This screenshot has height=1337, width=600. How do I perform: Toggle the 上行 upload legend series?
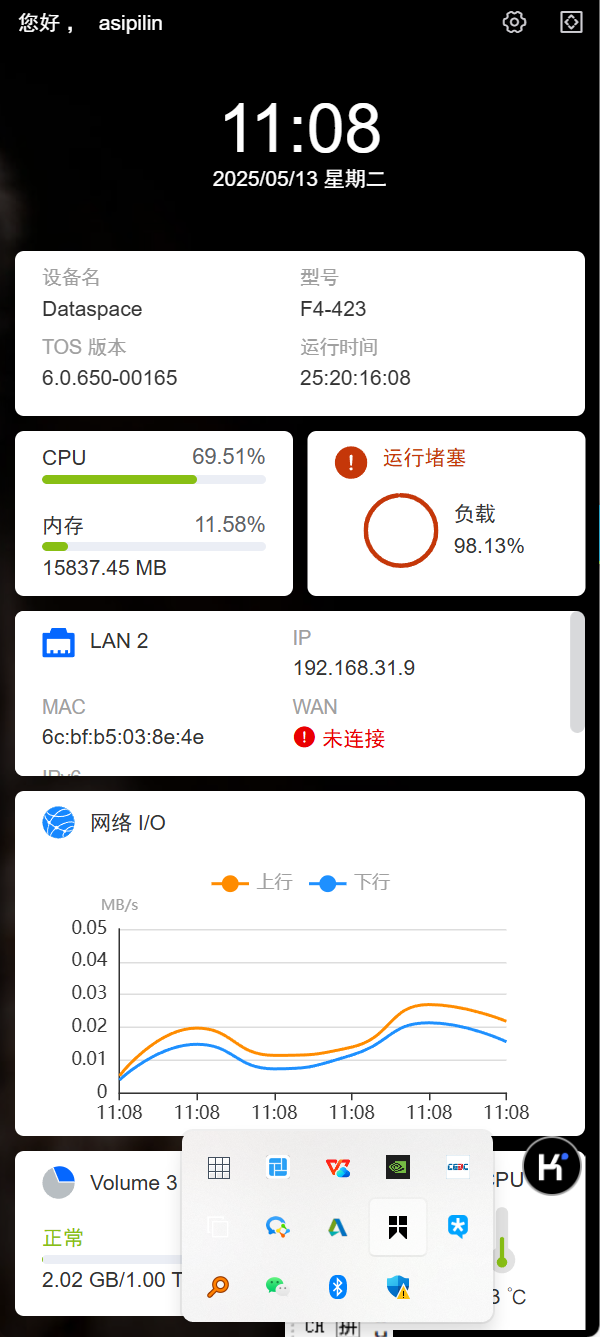click(251, 882)
